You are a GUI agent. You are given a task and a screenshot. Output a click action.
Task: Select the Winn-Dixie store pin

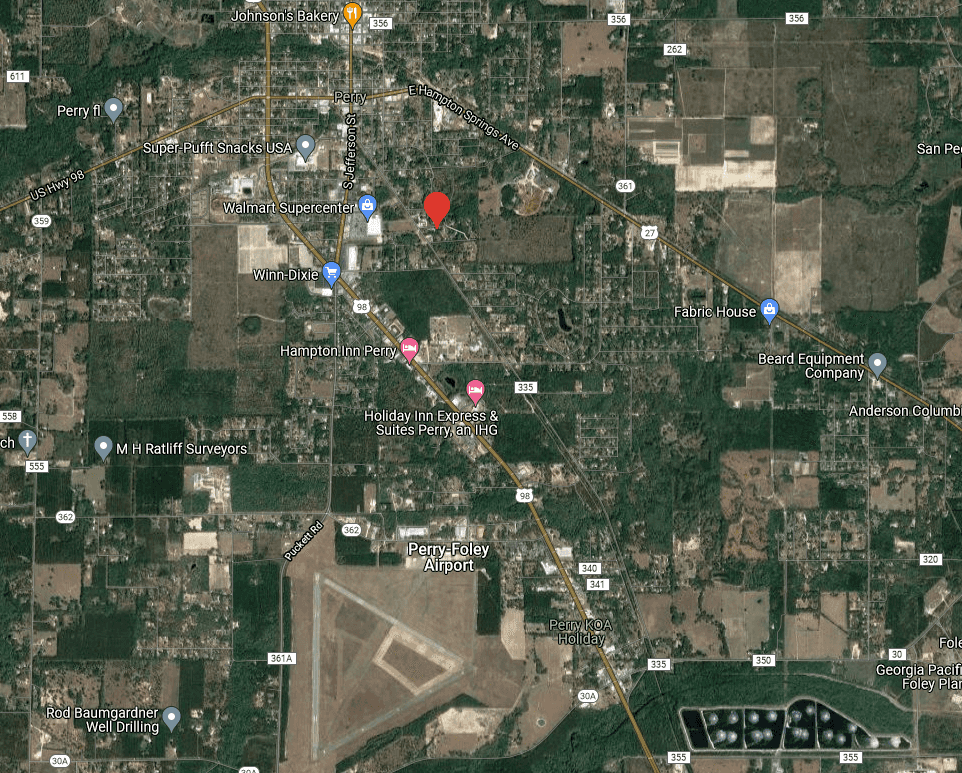click(332, 272)
